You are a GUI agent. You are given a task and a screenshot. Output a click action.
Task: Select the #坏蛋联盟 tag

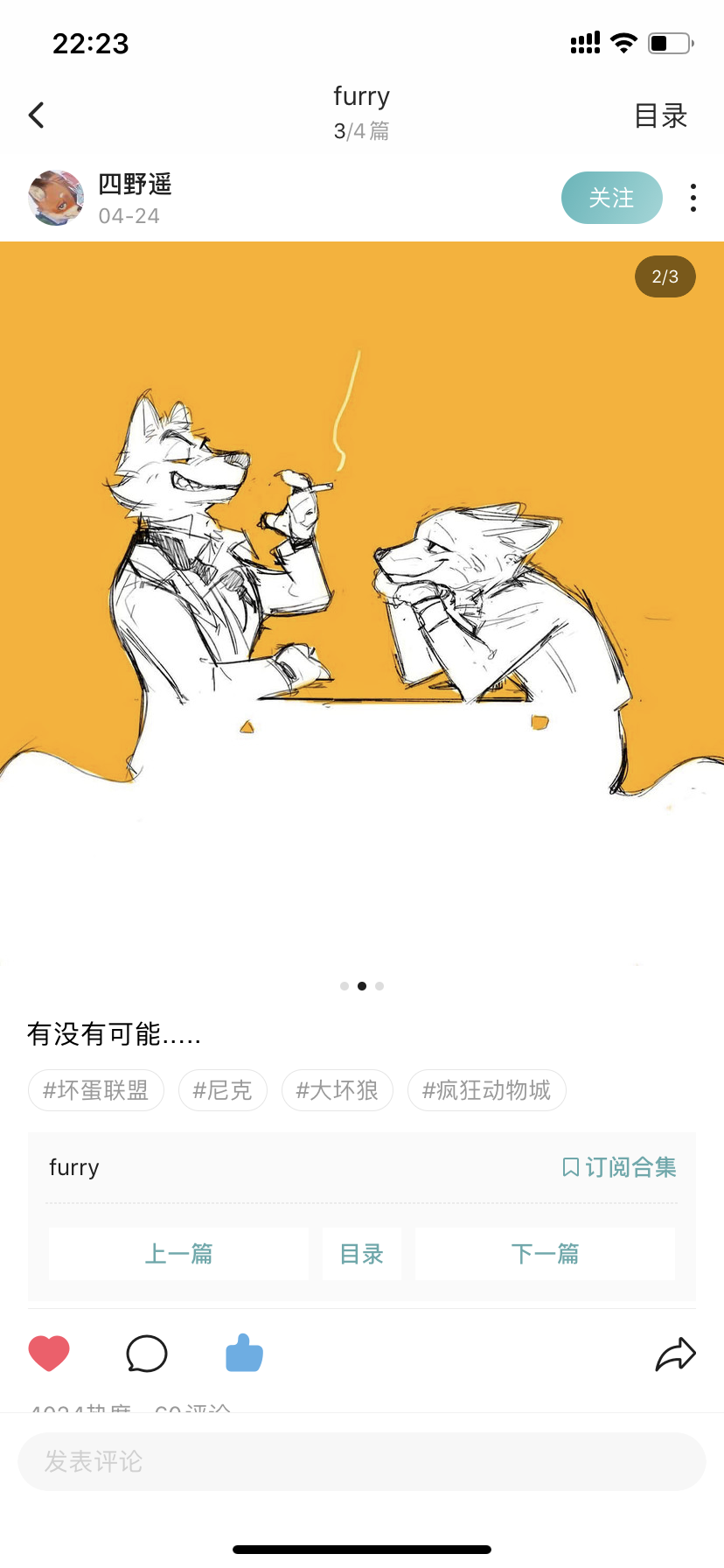[96, 1090]
